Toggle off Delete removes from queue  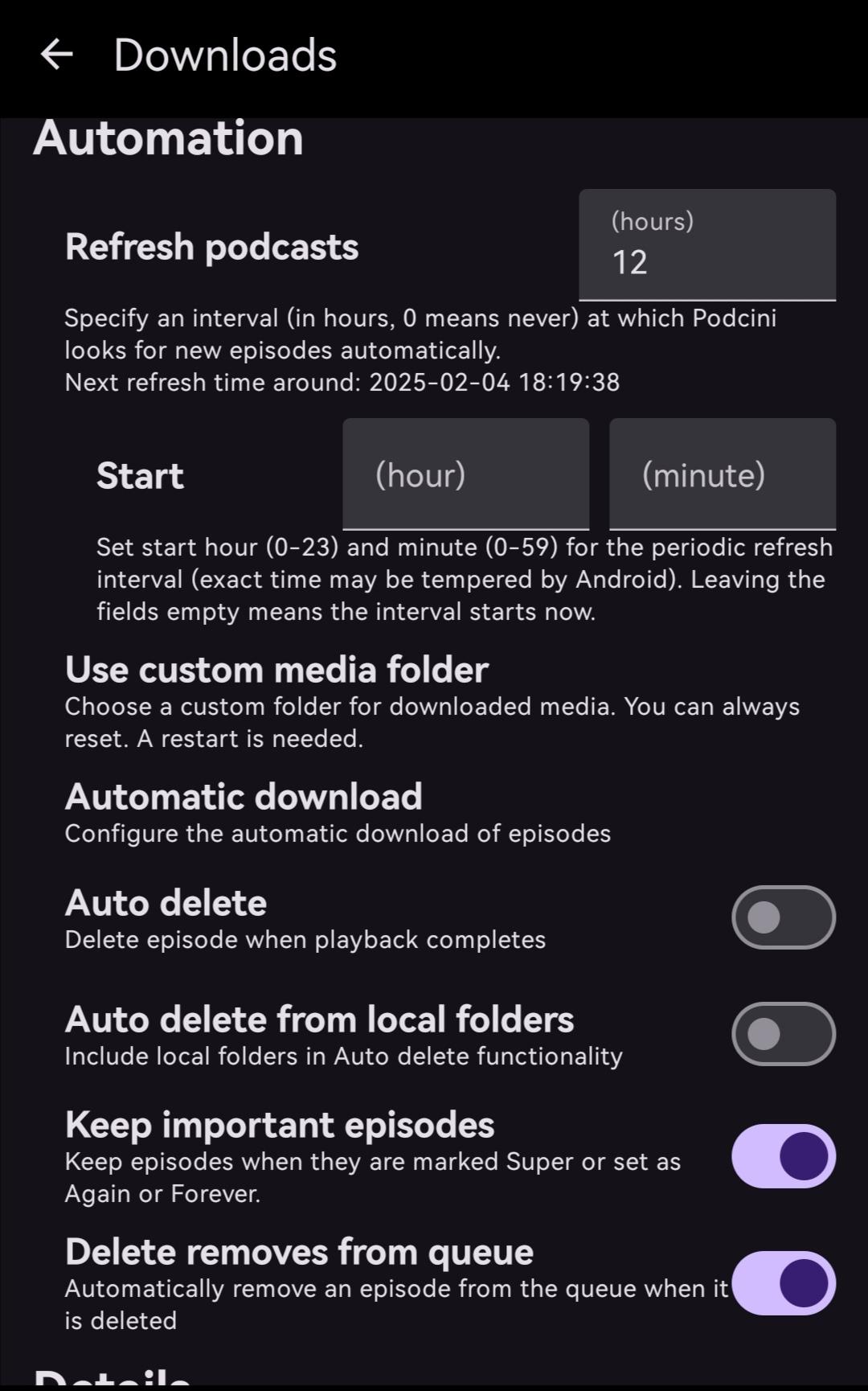point(784,1283)
